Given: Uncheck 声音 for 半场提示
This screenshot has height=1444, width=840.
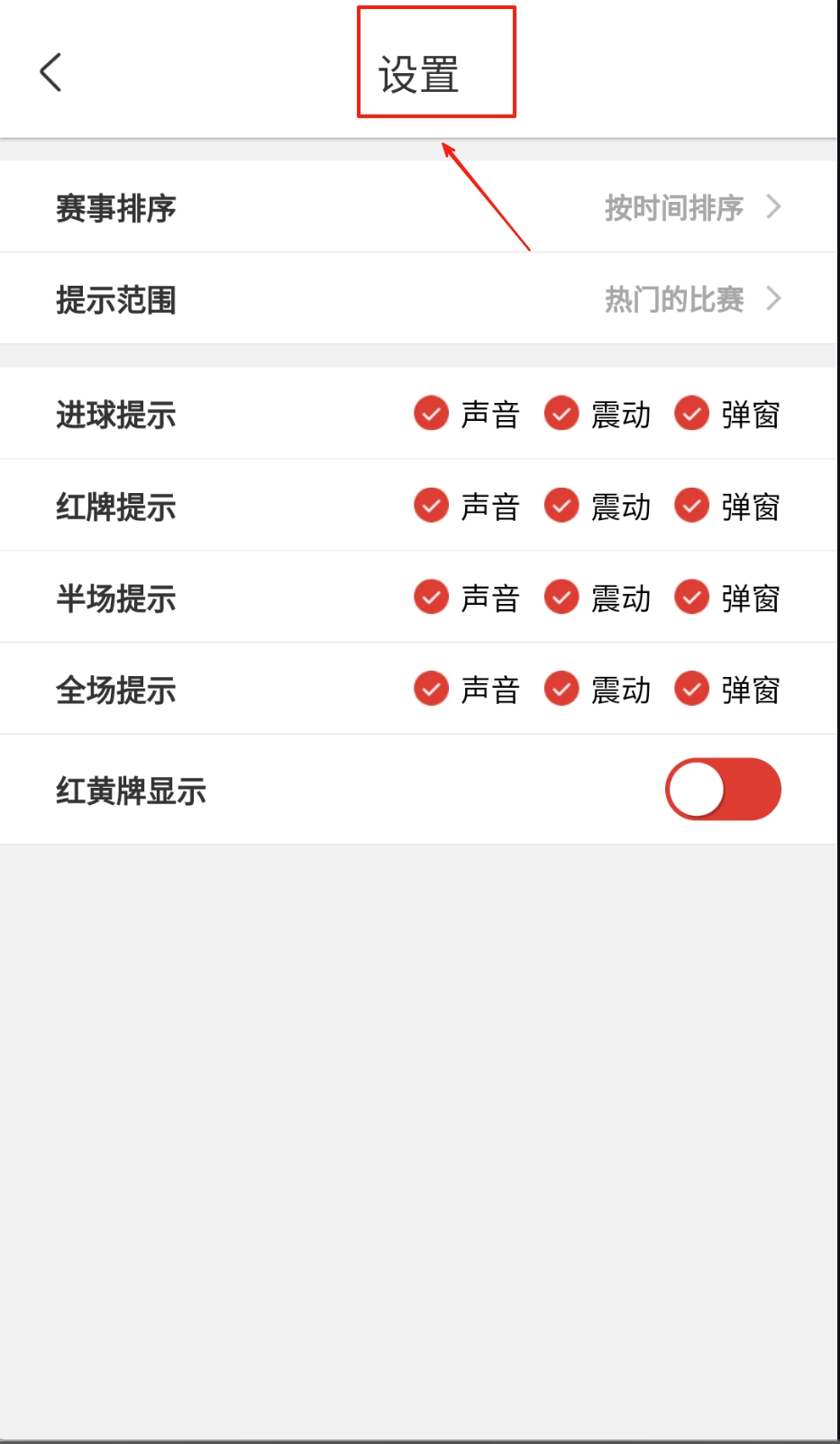Looking at the screenshot, I should 432,597.
